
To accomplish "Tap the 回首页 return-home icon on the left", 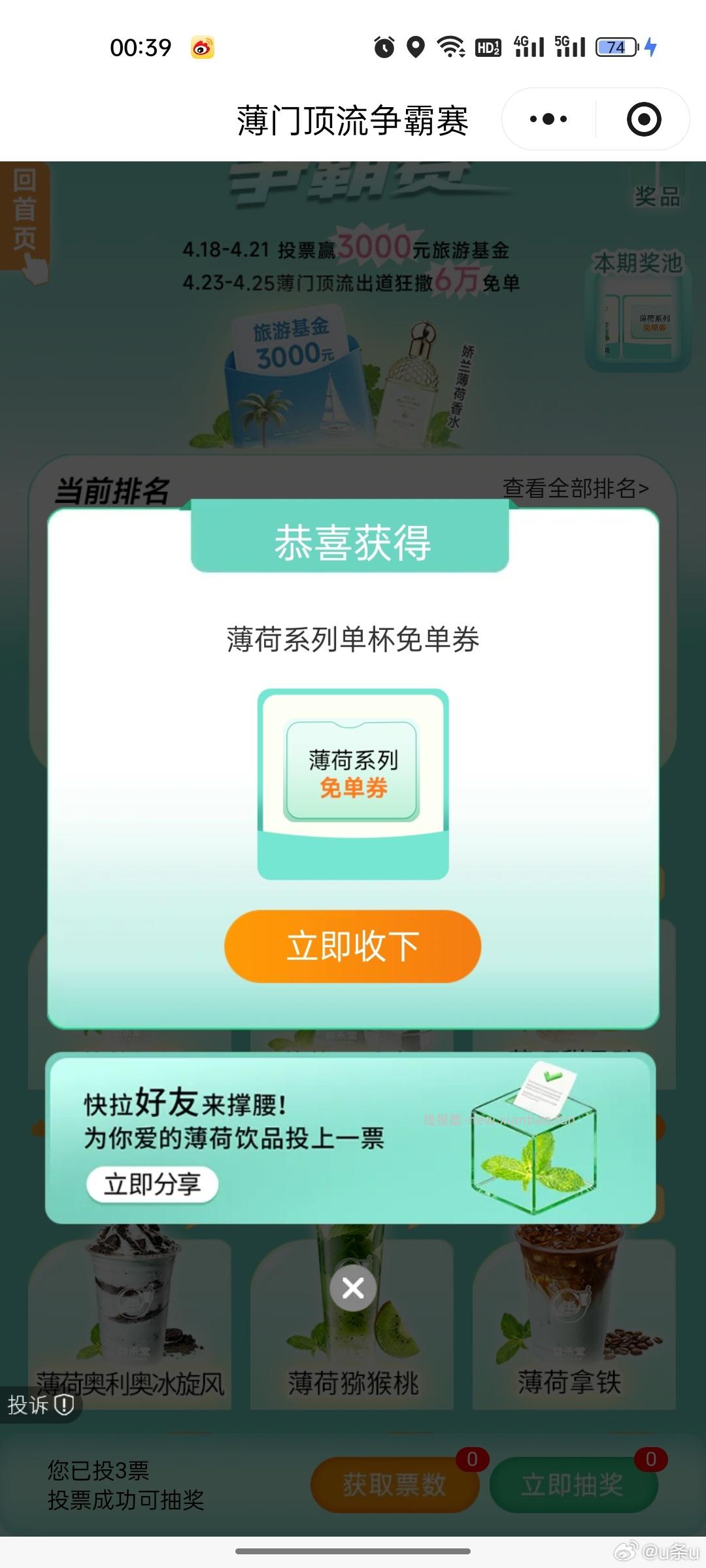I will (25, 216).
